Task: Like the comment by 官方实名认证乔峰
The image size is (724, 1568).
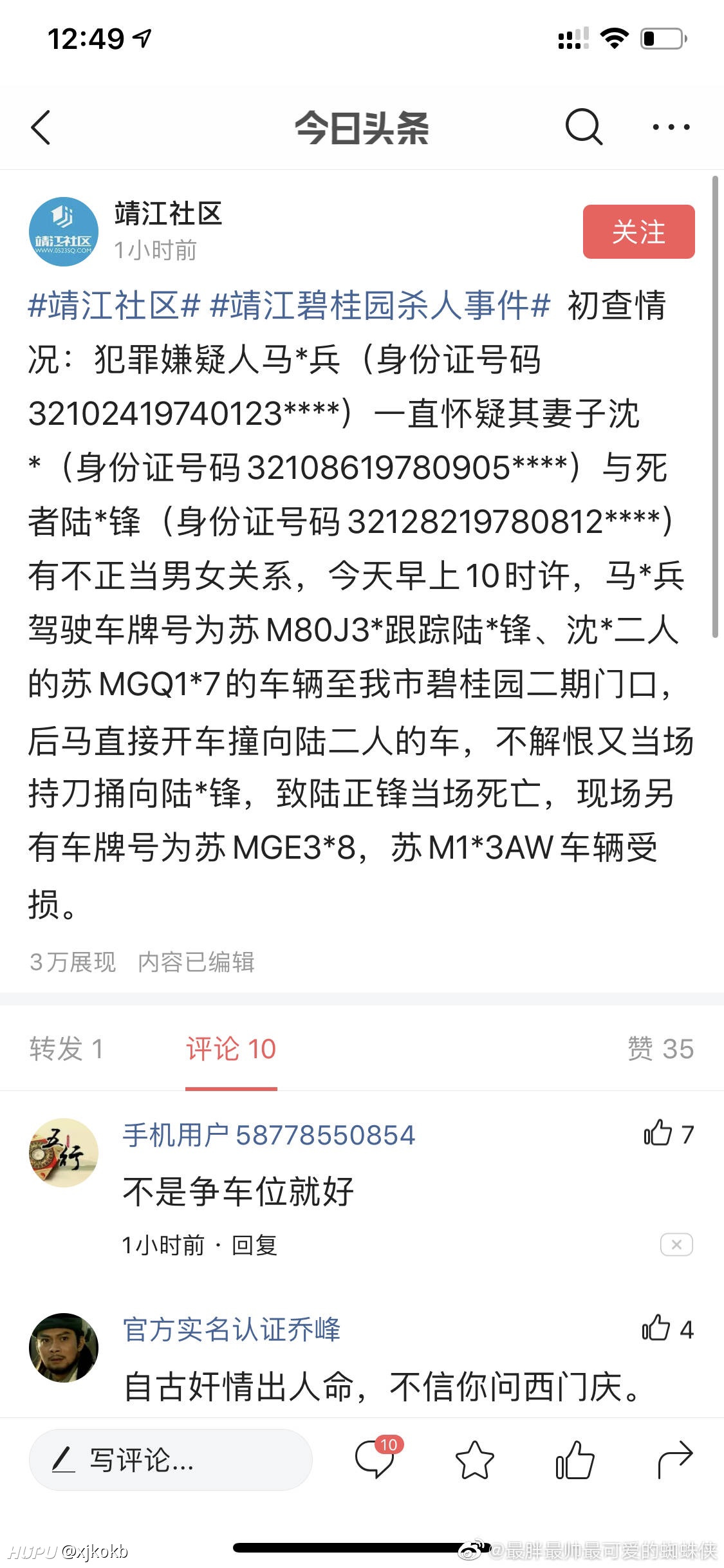Action: tap(667, 1329)
